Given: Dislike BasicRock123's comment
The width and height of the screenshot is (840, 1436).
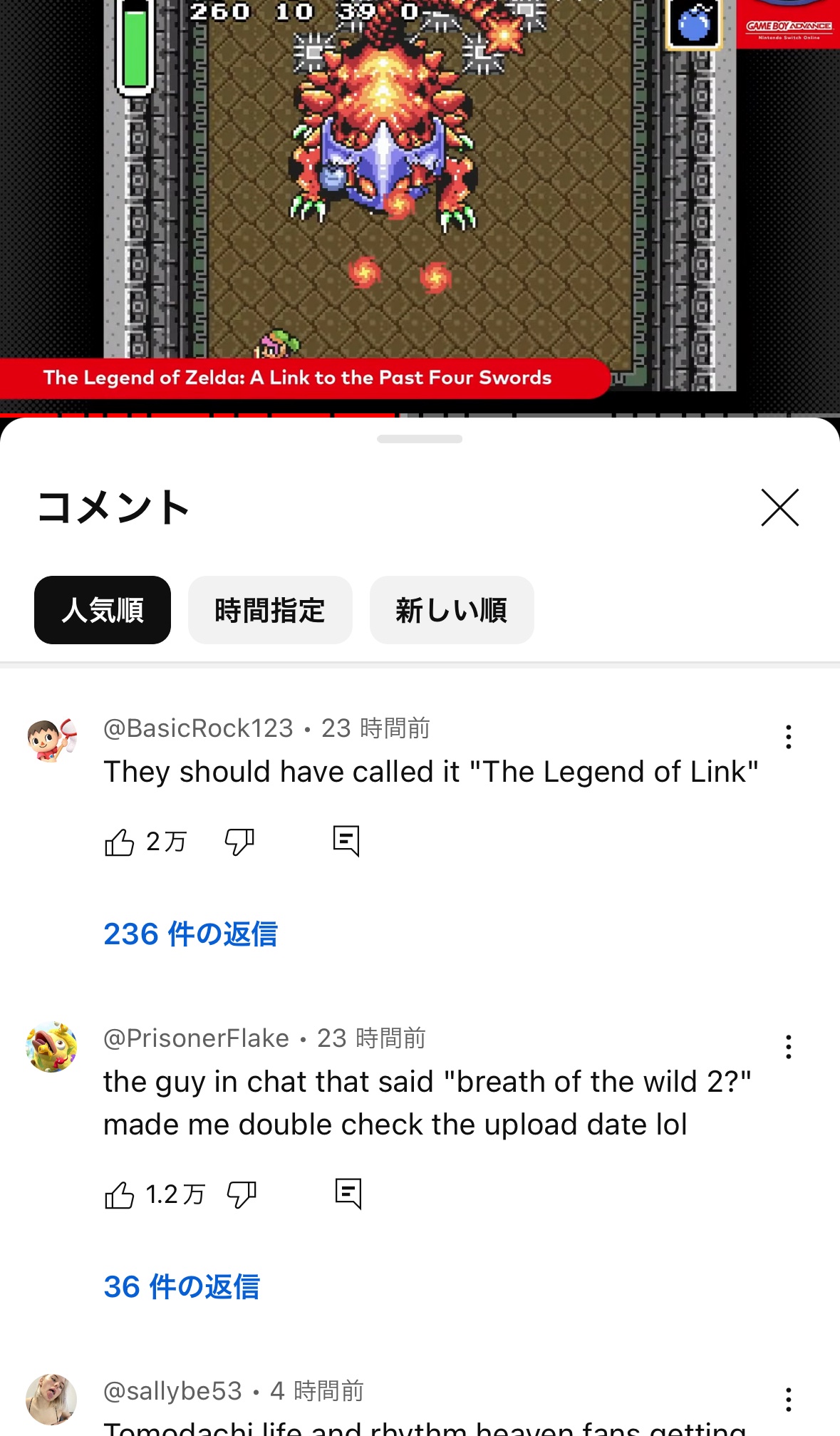Looking at the screenshot, I should click(239, 842).
